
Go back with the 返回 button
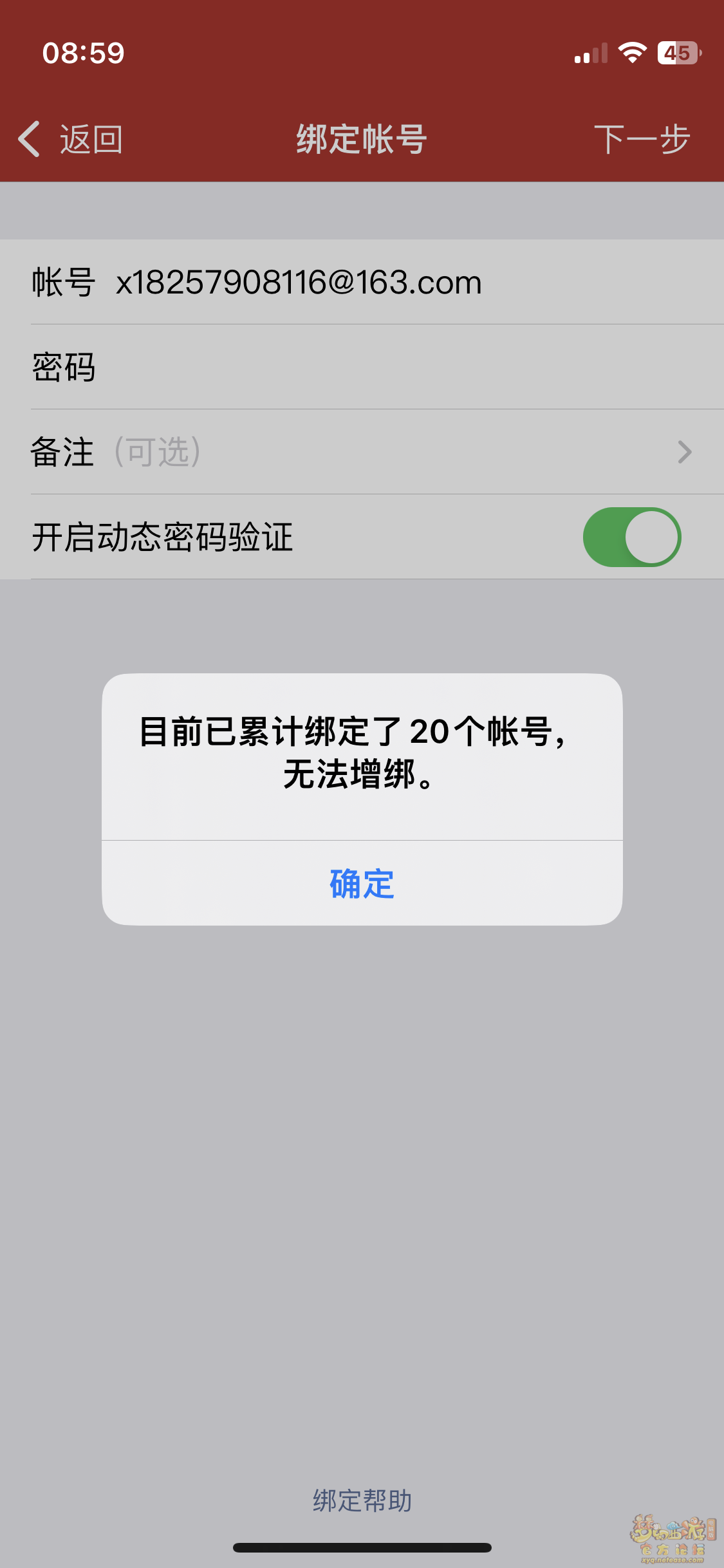pos(71,139)
